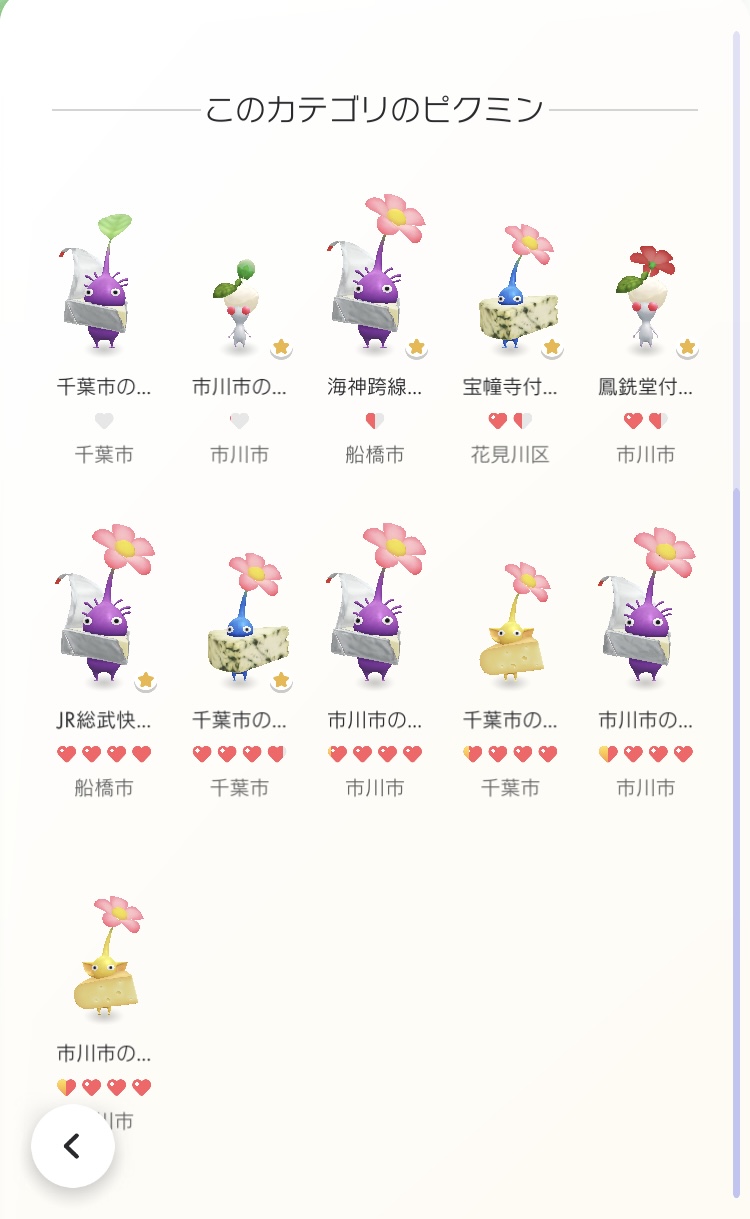Open the purple Pikmin from 市川市 second row
The width and height of the screenshot is (750, 1219).
point(375,615)
